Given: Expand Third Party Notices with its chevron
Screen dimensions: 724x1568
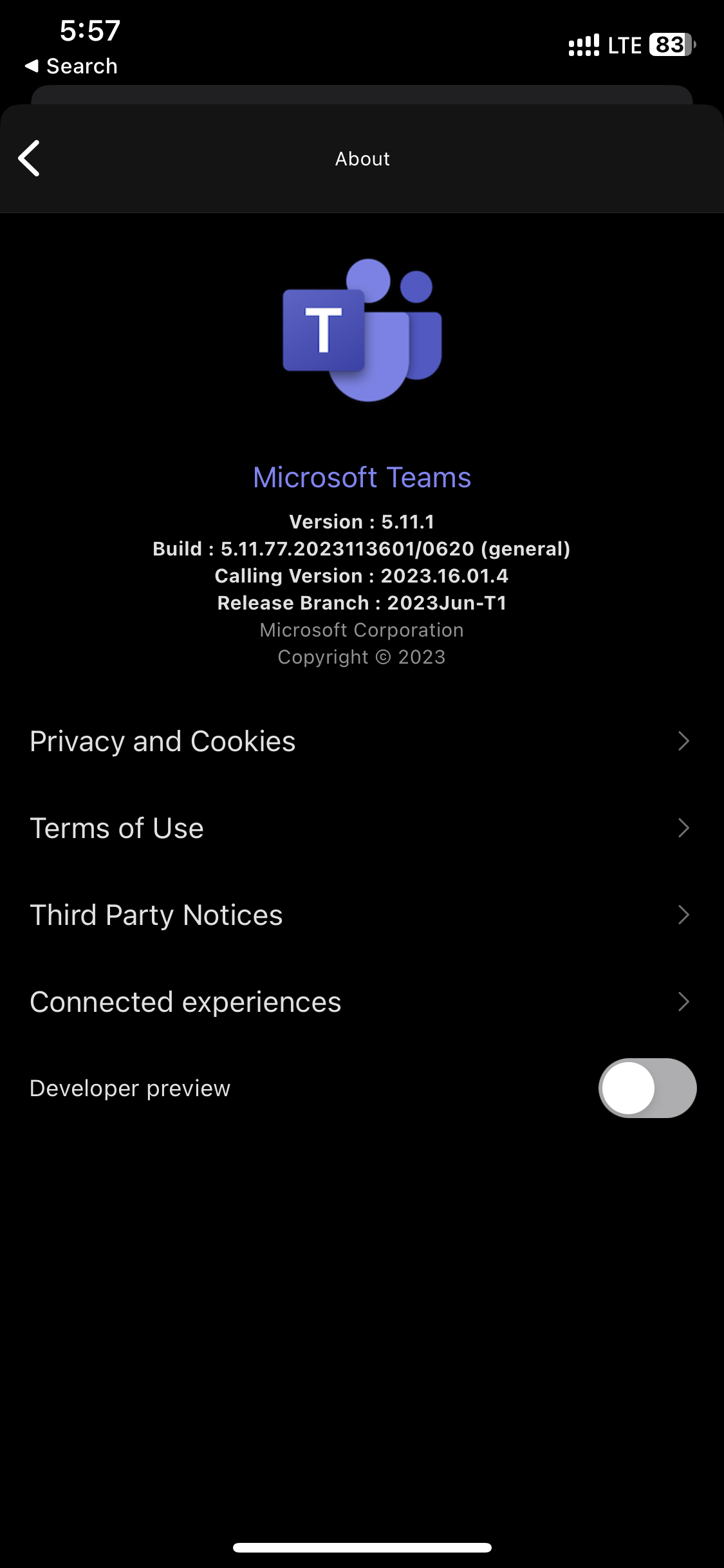Looking at the screenshot, I should pos(685,915).
